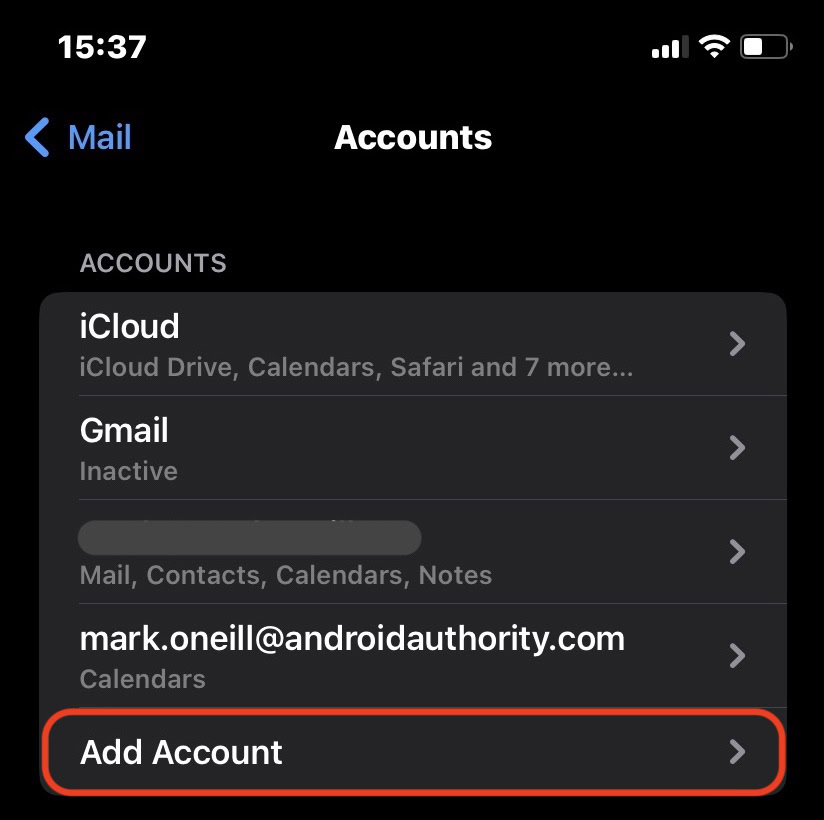Open the account with Mail, Contacts, Calendars, Notes
The image size is (824, 820).
point(412,552)
